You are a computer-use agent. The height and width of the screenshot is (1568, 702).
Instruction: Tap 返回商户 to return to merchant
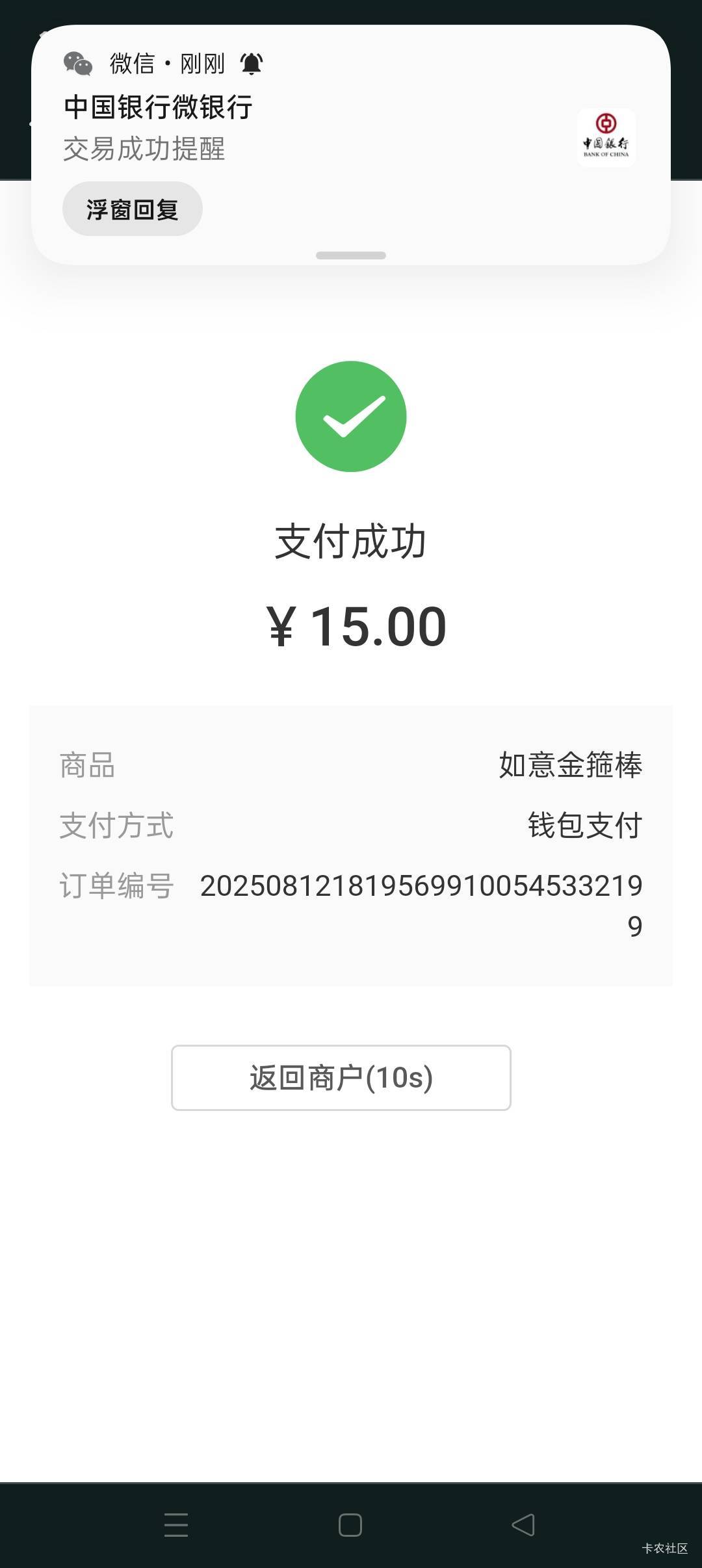(341, 1077)
